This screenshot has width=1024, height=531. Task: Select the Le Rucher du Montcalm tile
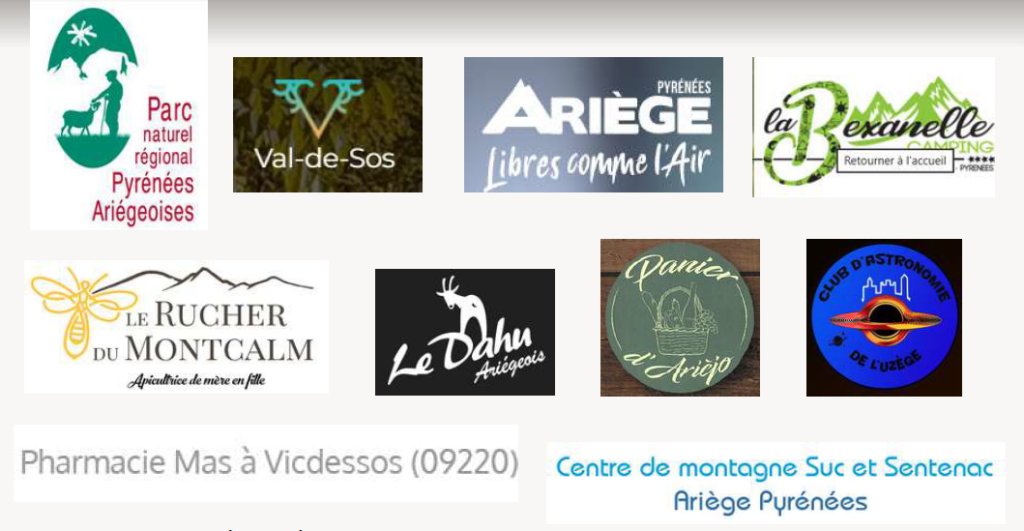176,326
